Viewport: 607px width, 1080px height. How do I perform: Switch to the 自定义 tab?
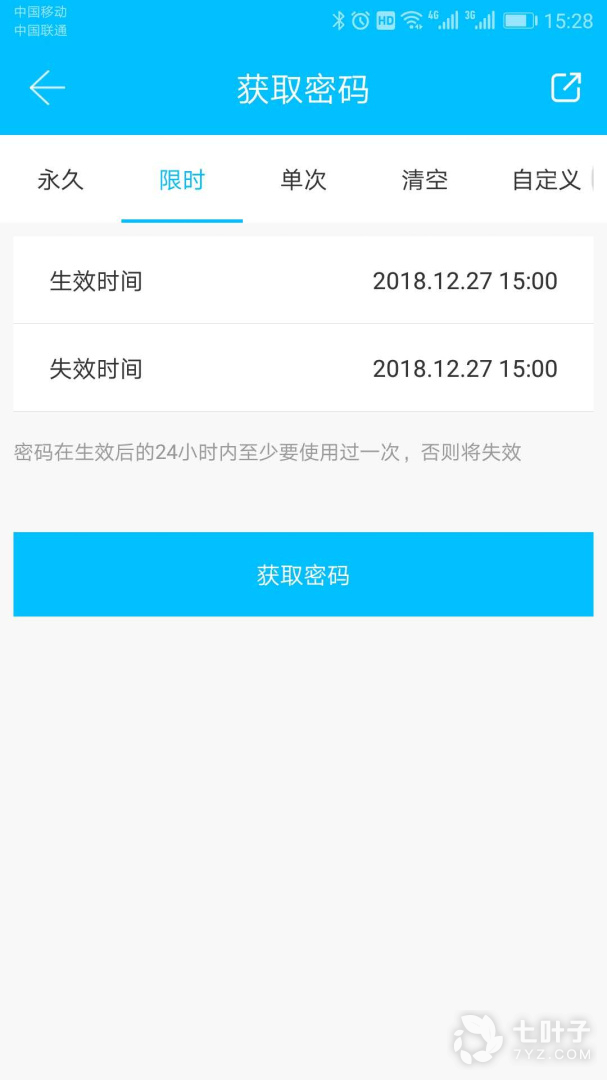546,180
